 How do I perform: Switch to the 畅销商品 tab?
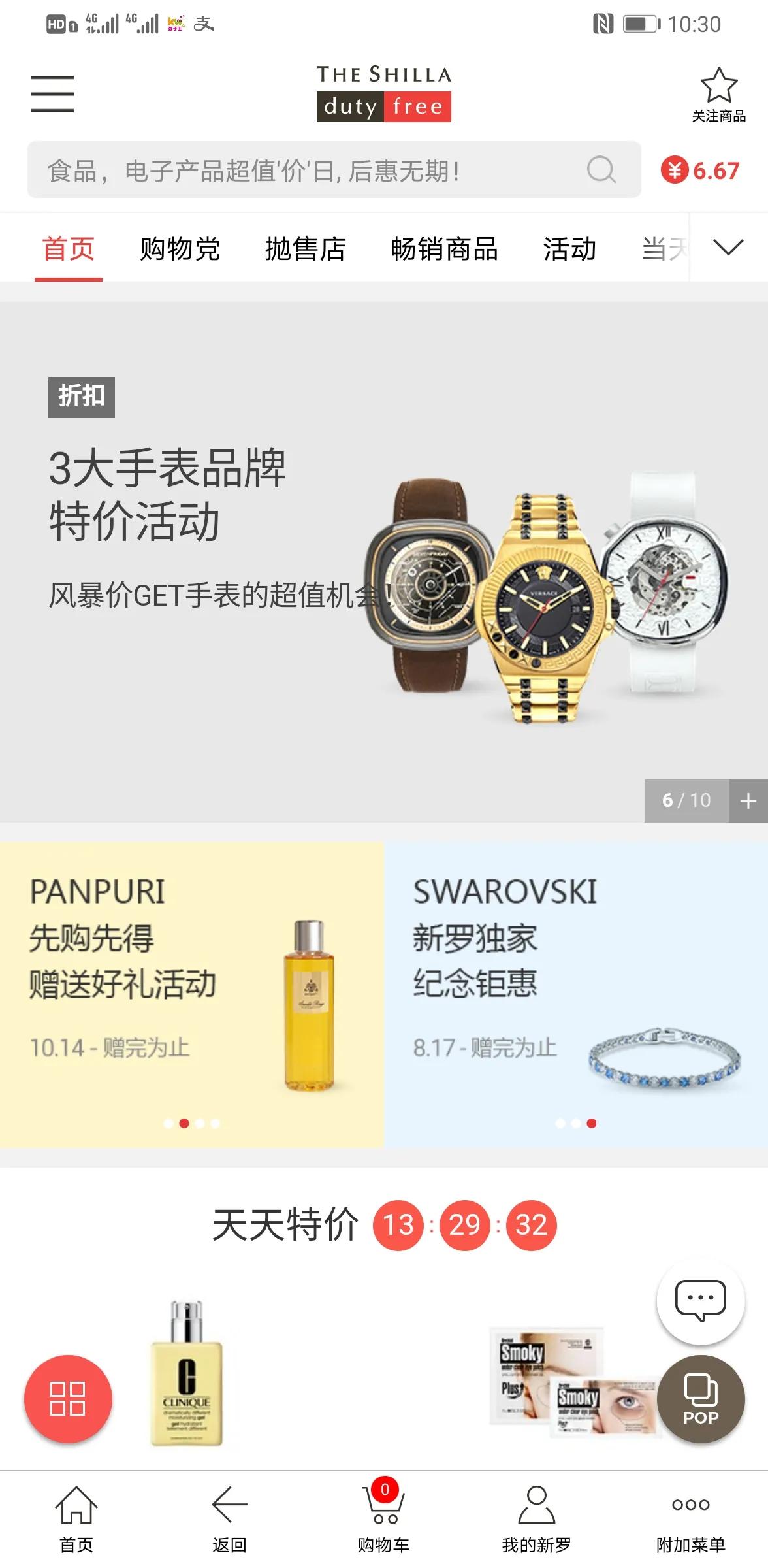(443, 249)
